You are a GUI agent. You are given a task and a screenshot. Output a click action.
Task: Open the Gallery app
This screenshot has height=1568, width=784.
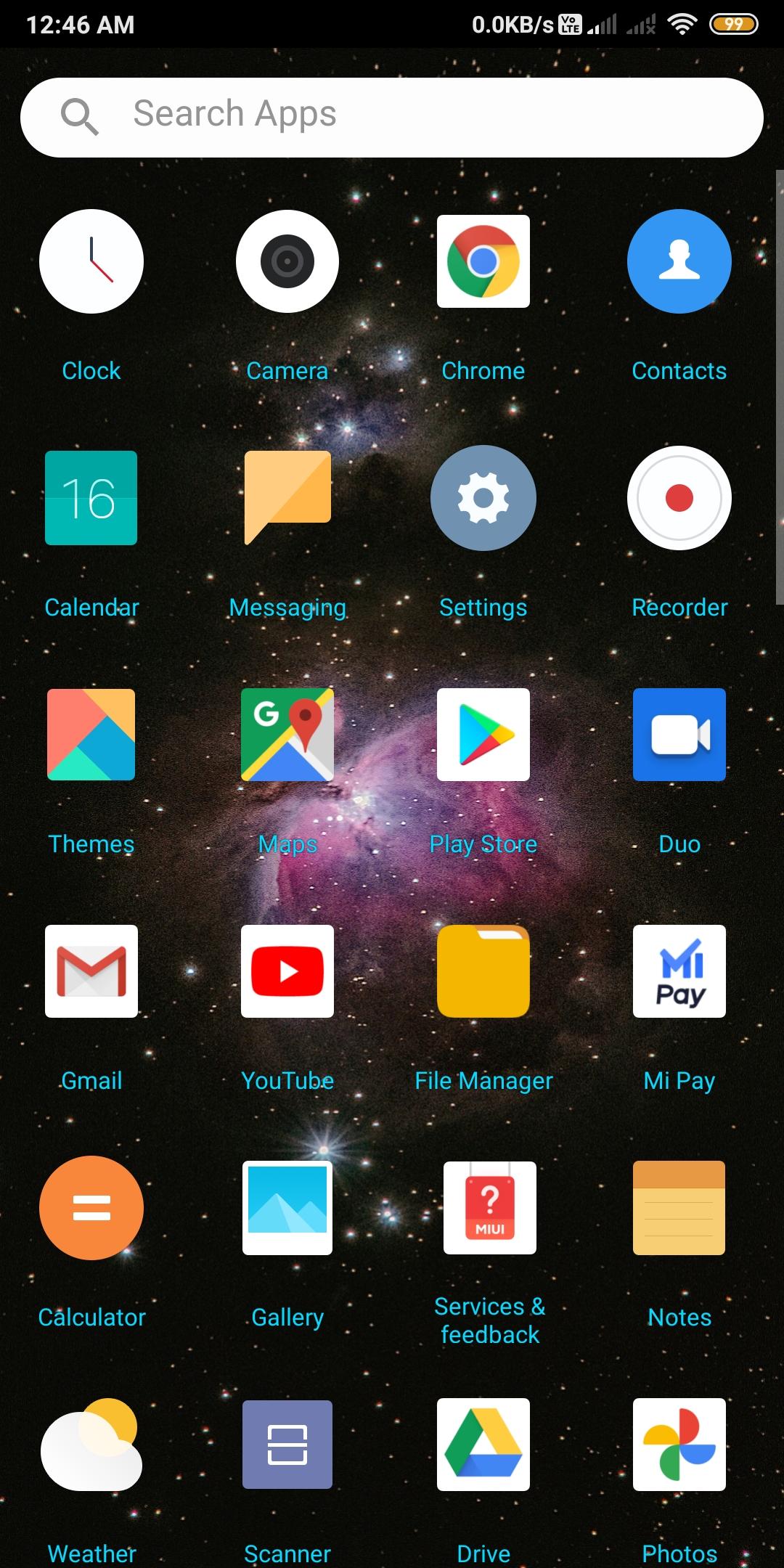point(287,1208)
